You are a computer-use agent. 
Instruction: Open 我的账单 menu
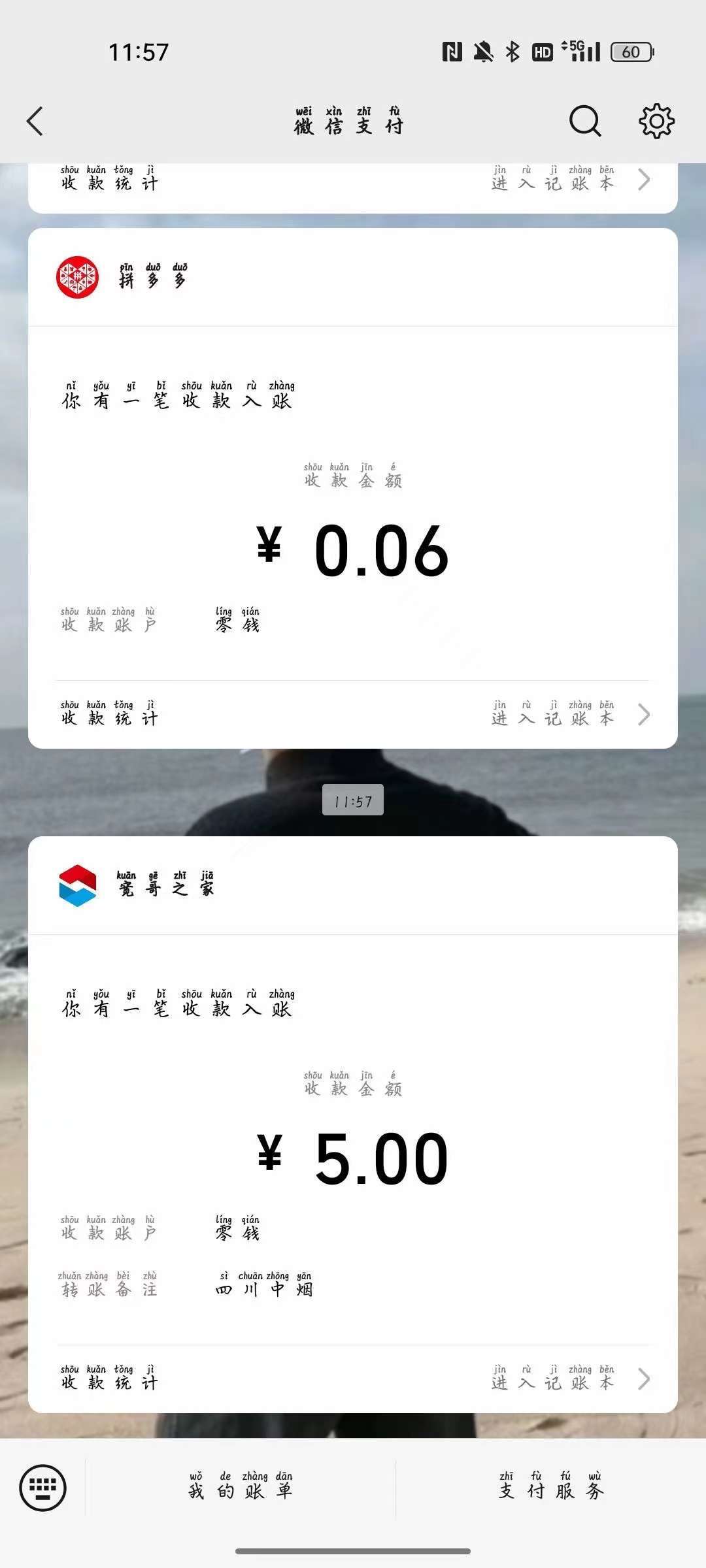click(241, 1488)
